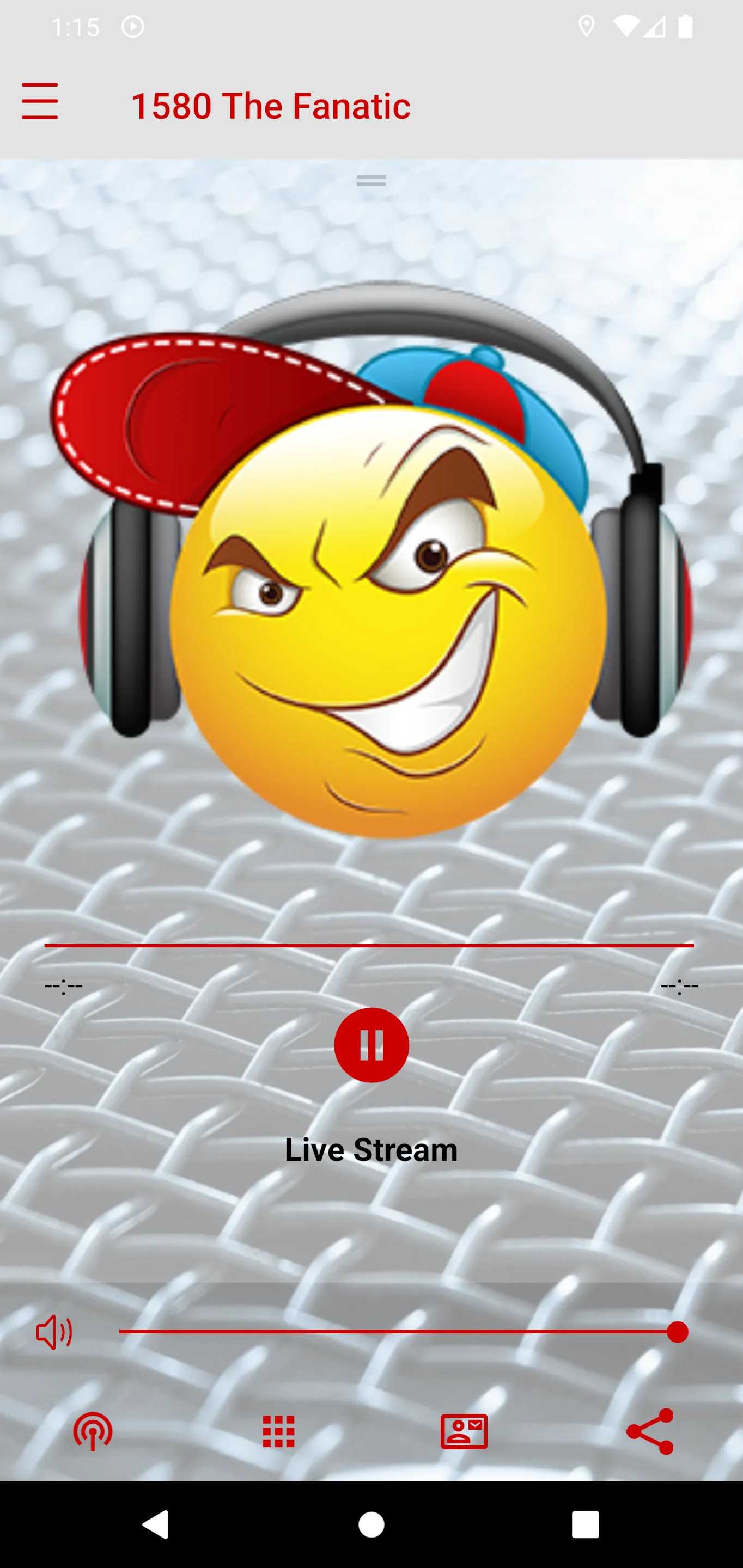This screenshot has width=743, height=1568.
Task: Open the grid keypad icon
Action: tap(278, 1431)
